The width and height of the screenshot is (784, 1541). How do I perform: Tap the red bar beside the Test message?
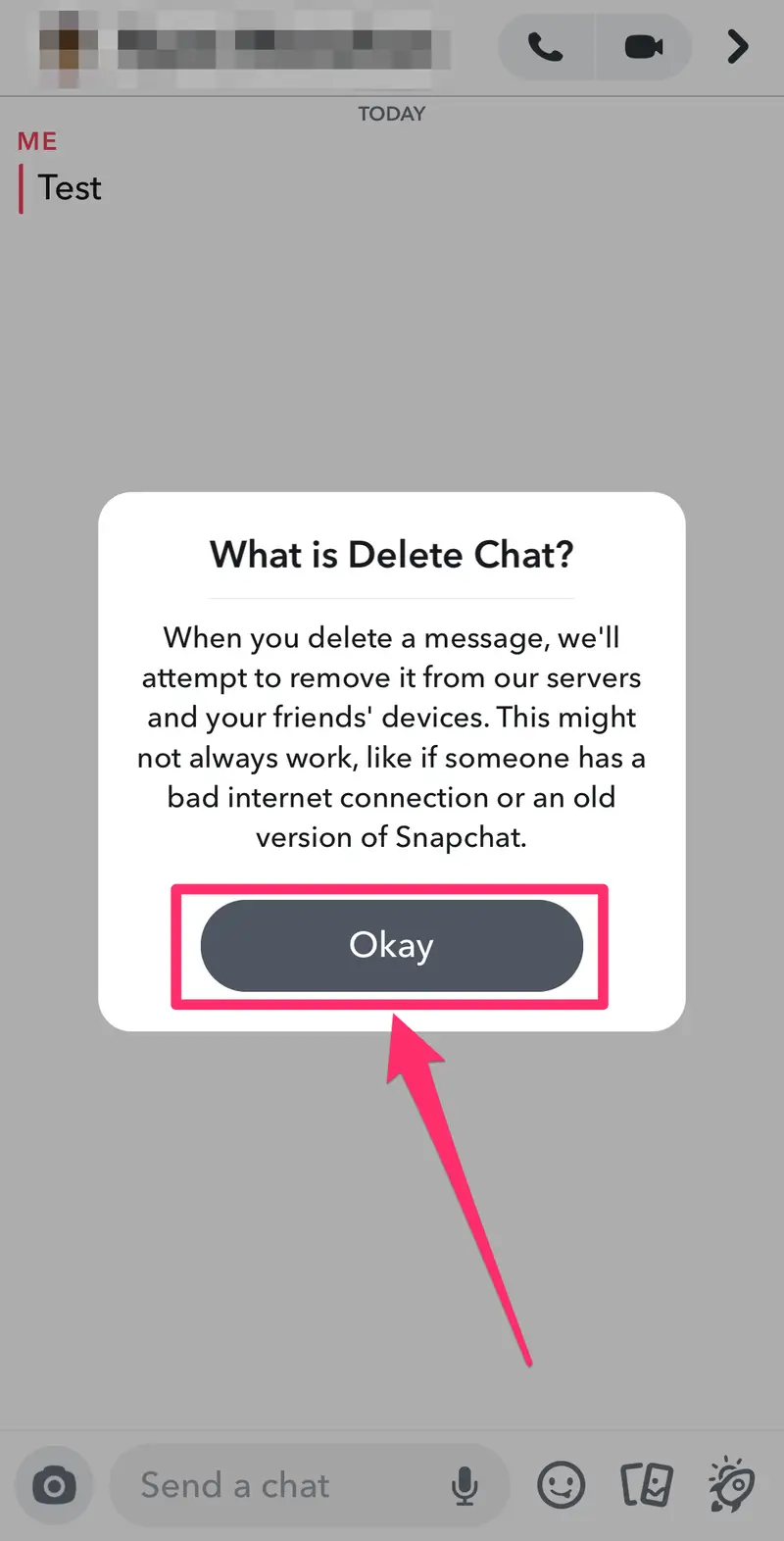[22, 187]
